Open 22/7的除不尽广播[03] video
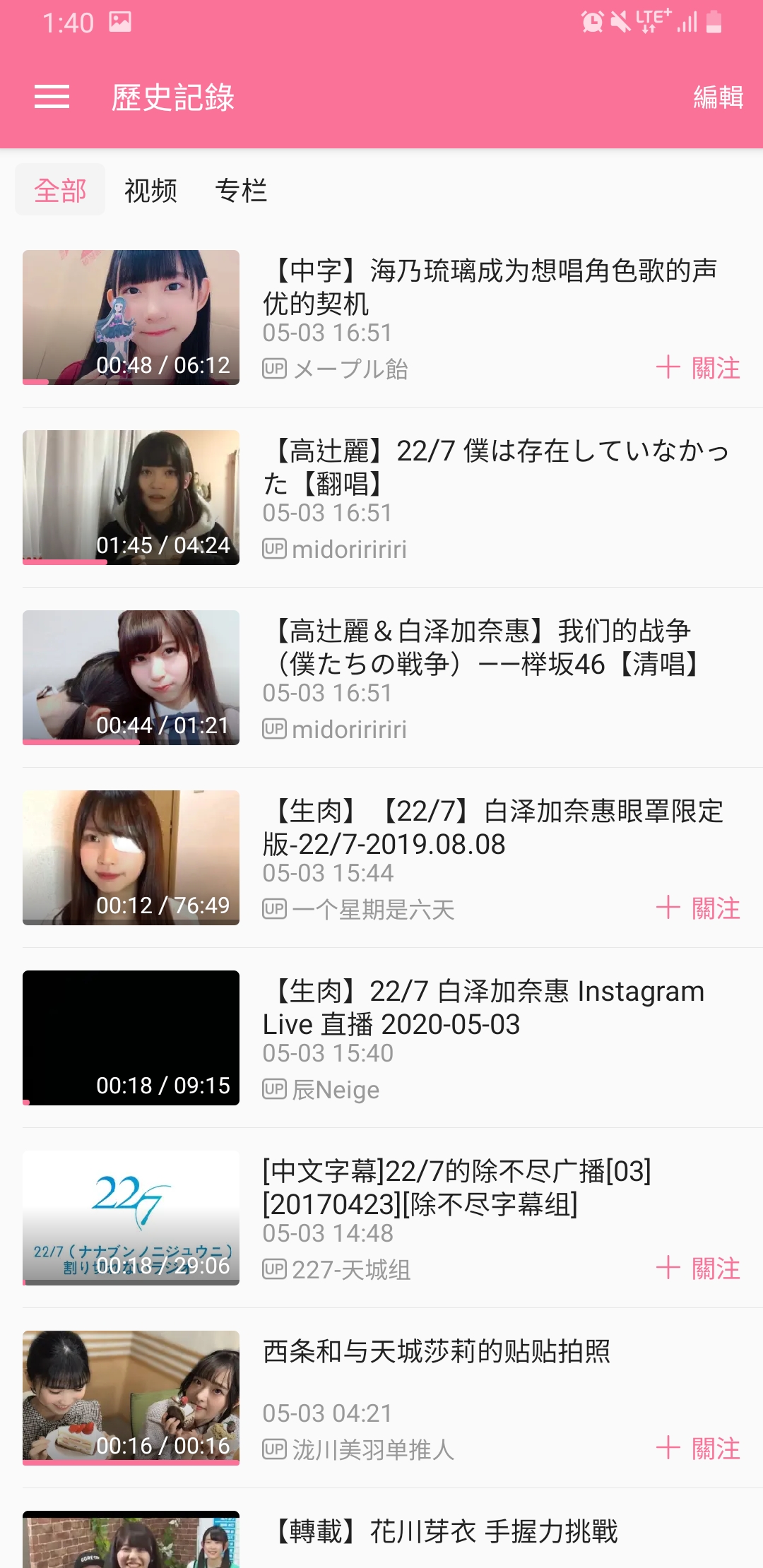This screenshot has height=1568, width=763. point(456,1187)
